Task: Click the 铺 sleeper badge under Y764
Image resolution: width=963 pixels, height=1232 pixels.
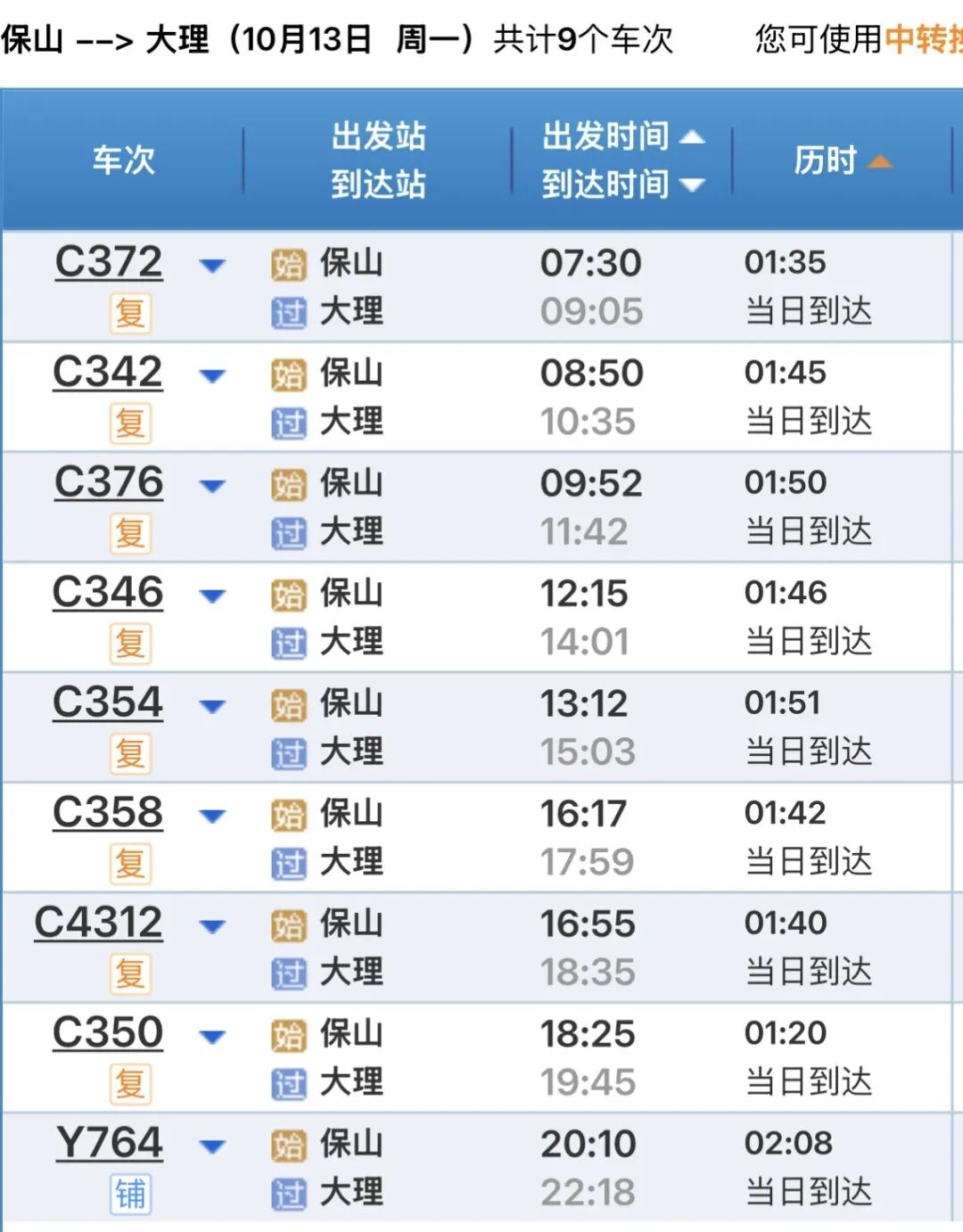Action: pyautogui.click(x=129, y=1192)
